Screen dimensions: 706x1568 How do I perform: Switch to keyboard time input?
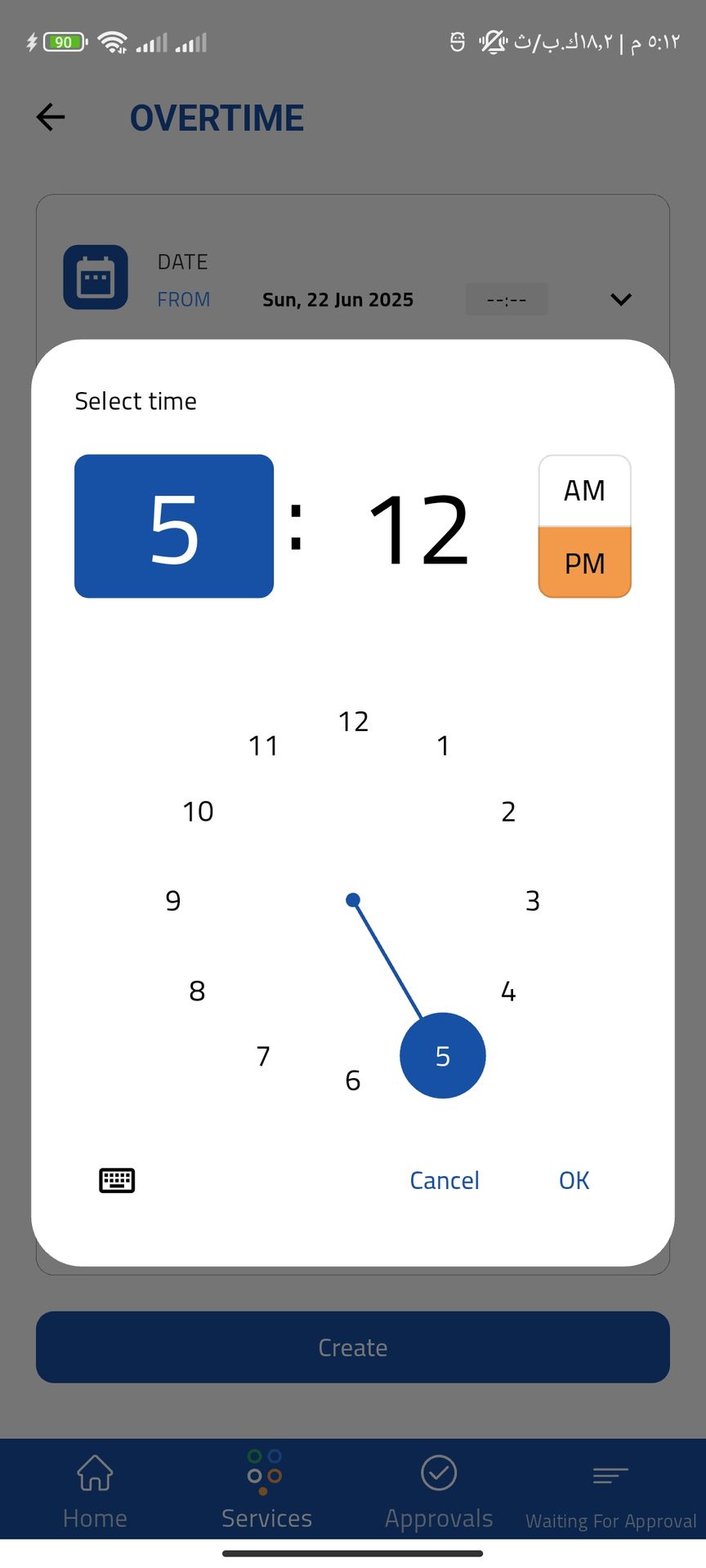tap(117, 1180)
